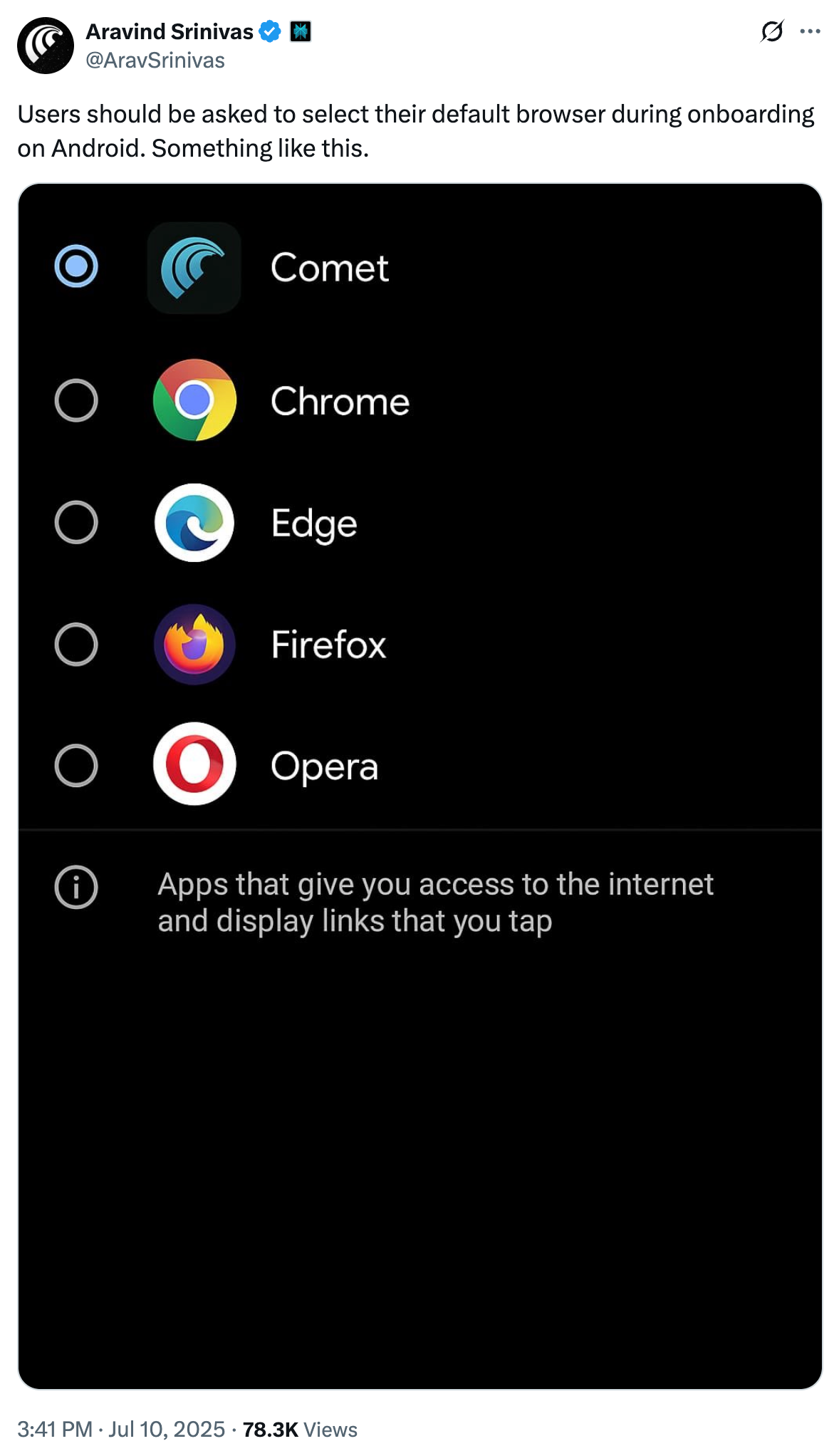The height and width of the screenshot is (1456, 839).
Task: Tap the Aravind Srinivas display name
Action: point(170,31)
